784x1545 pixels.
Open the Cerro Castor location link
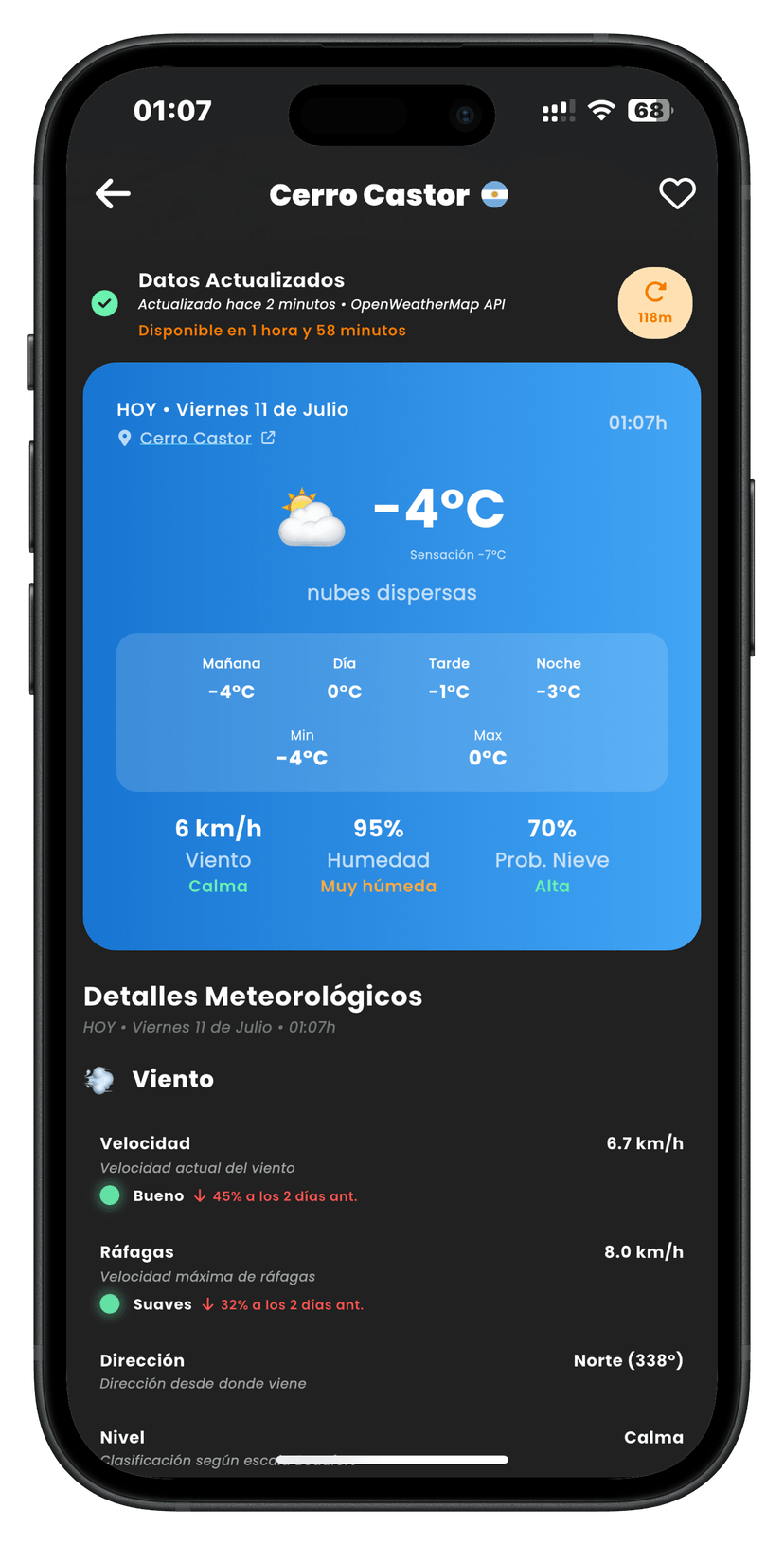pos(196,438)
